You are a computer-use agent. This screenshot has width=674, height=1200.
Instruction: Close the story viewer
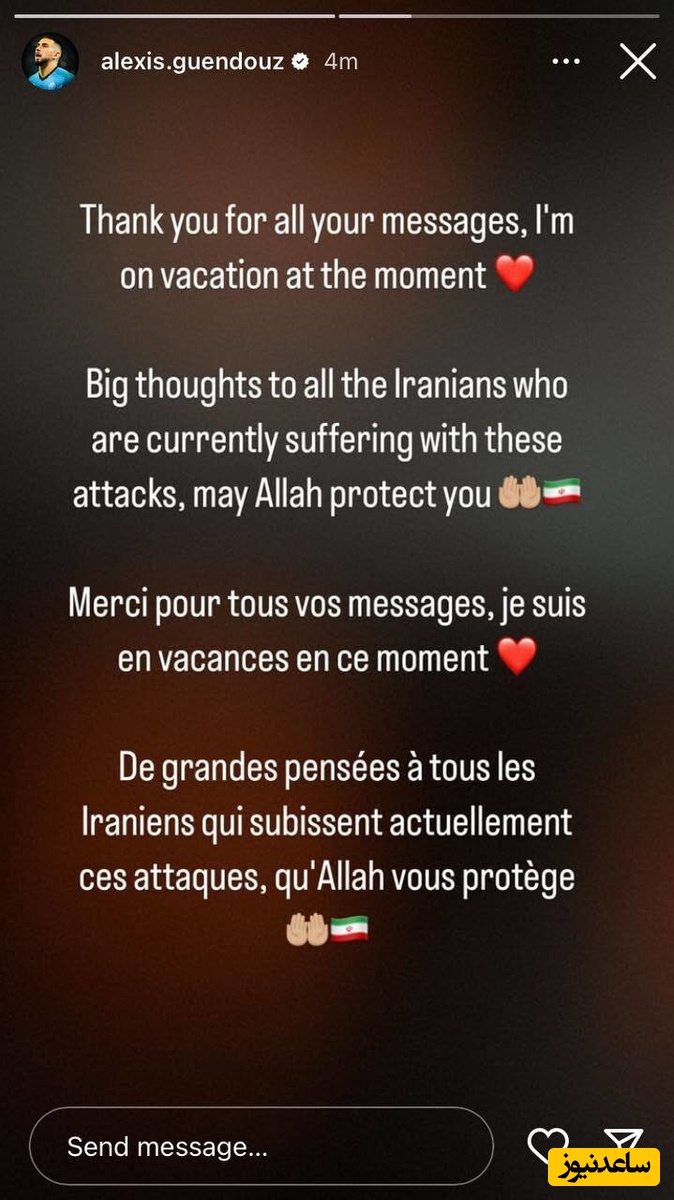click(x=637, y=62)
